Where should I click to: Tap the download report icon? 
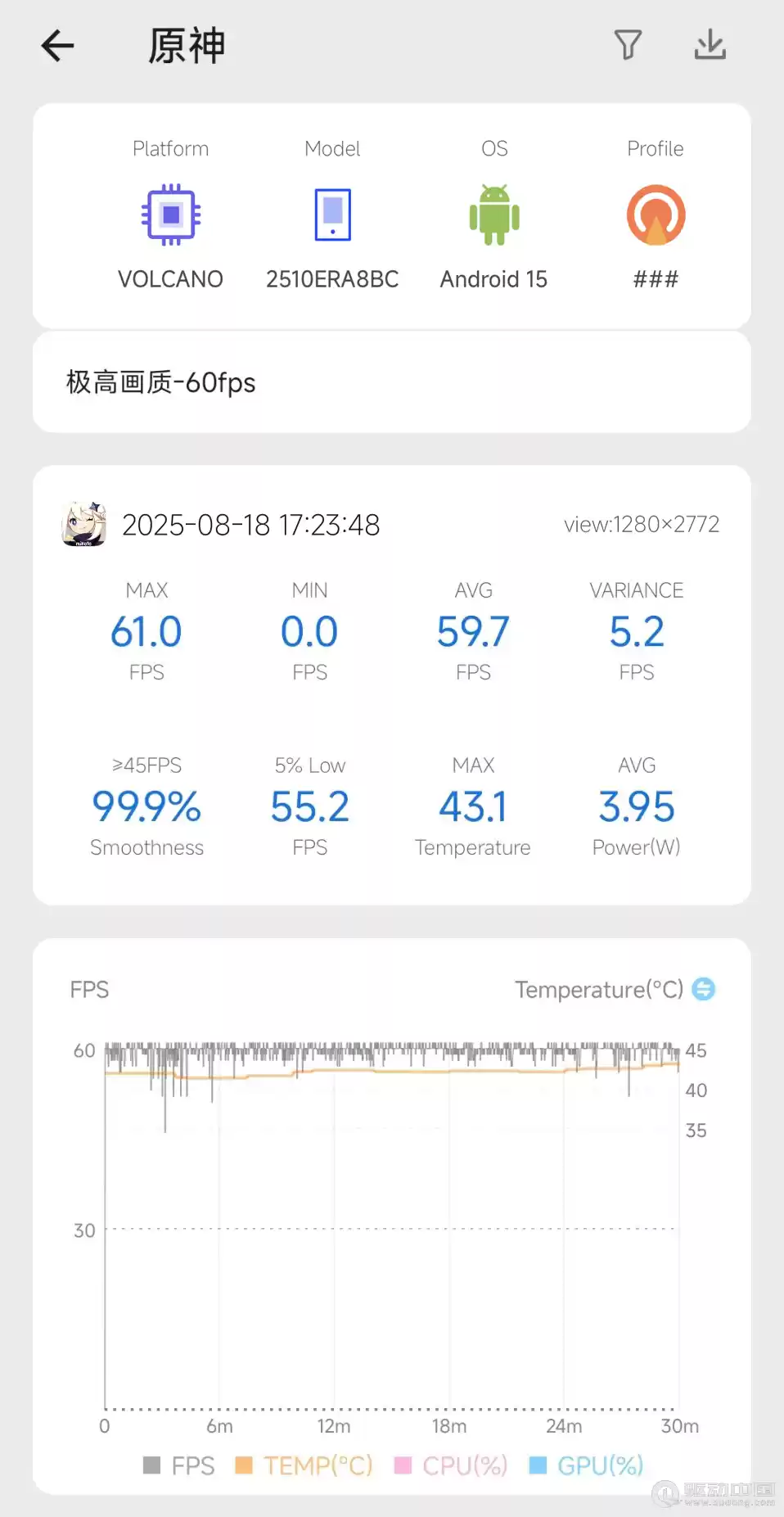coord(710,45)
